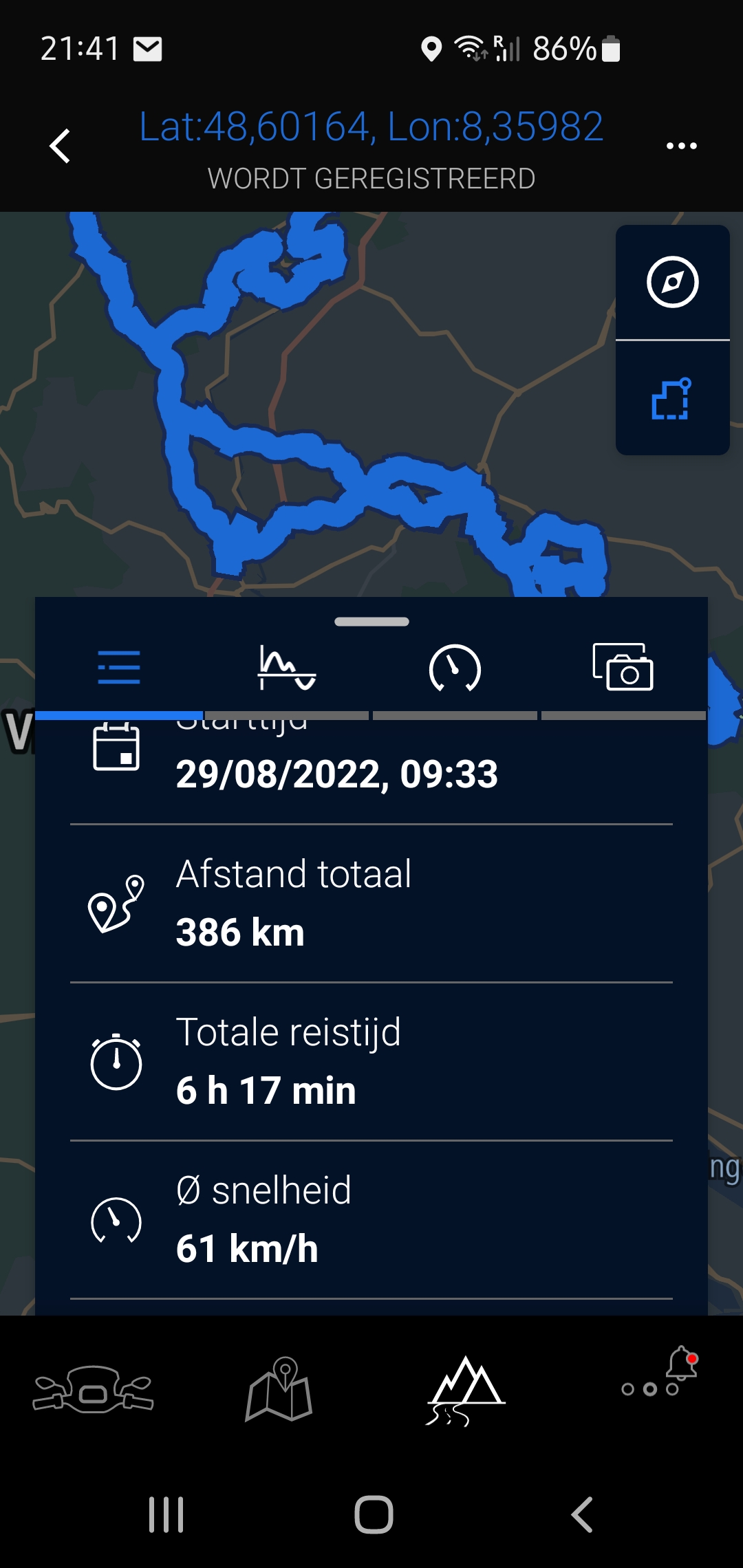Open the map navigation tab

279,1389
